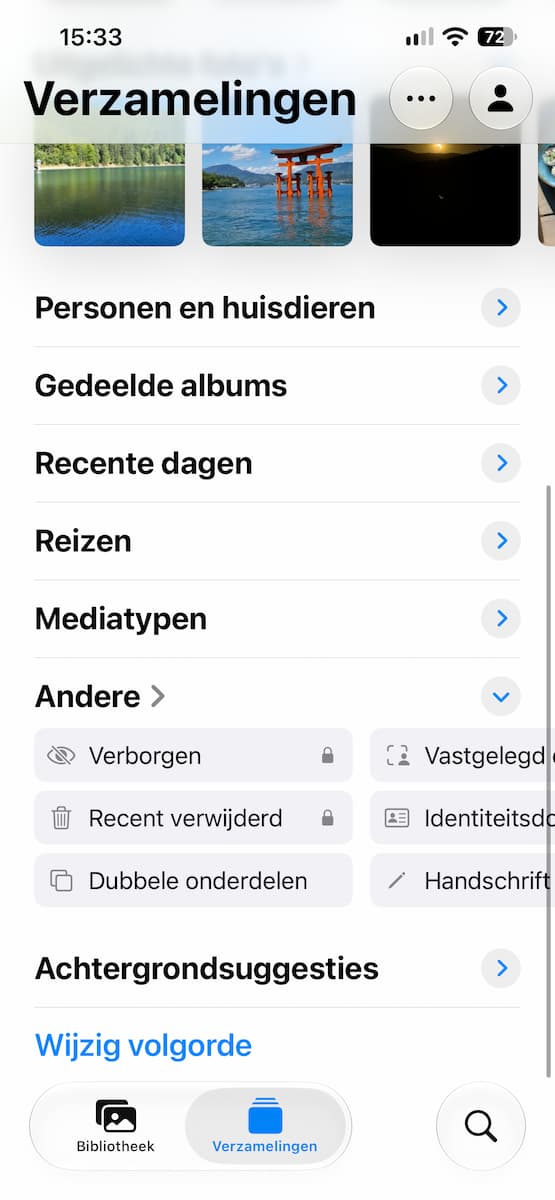
Task: Open the three-dot more options menu
Action: pyautogui.click(x=421, y=98)
